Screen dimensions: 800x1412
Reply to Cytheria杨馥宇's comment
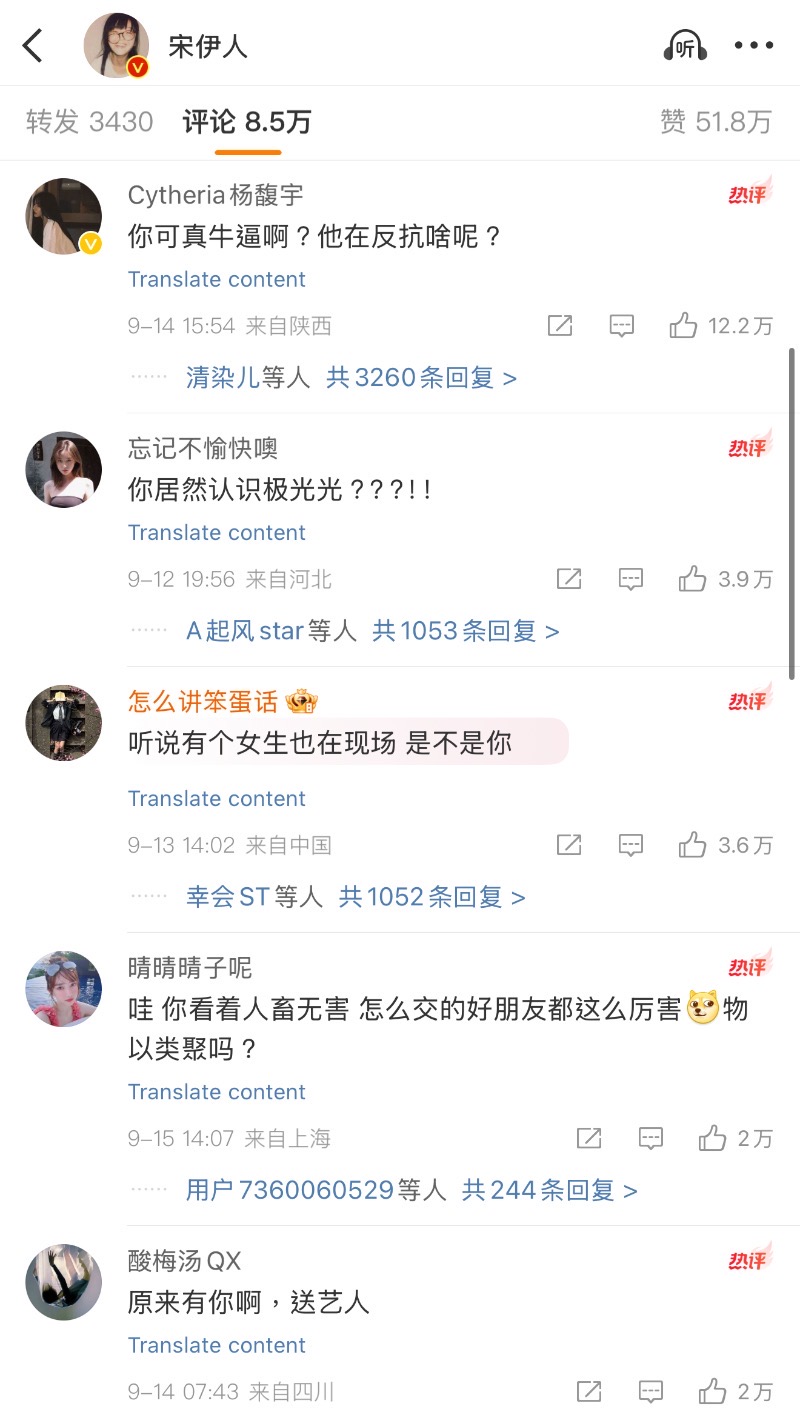[x=622, y=326]
